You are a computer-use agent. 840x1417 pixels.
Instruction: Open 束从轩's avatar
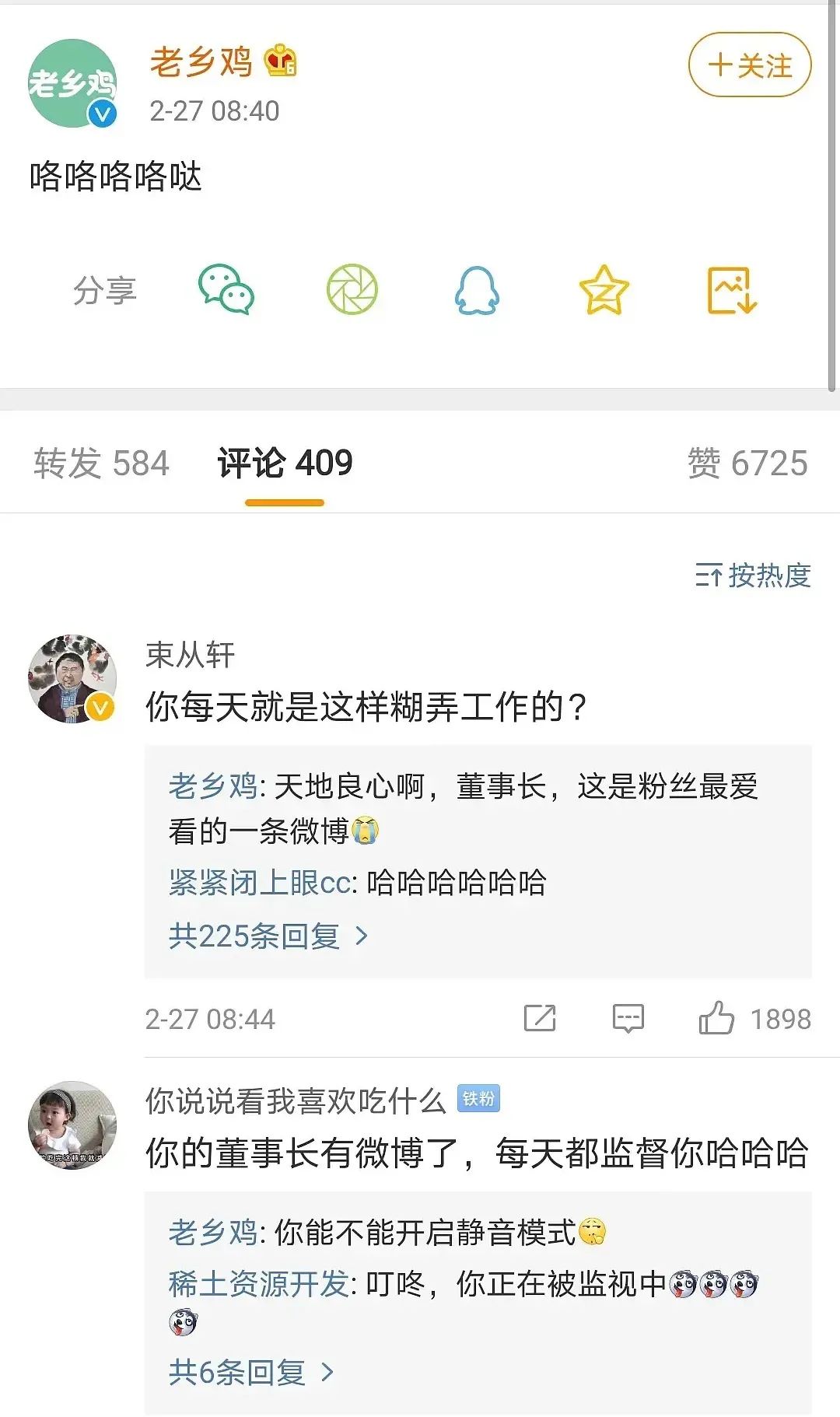[x=72, y=679]
